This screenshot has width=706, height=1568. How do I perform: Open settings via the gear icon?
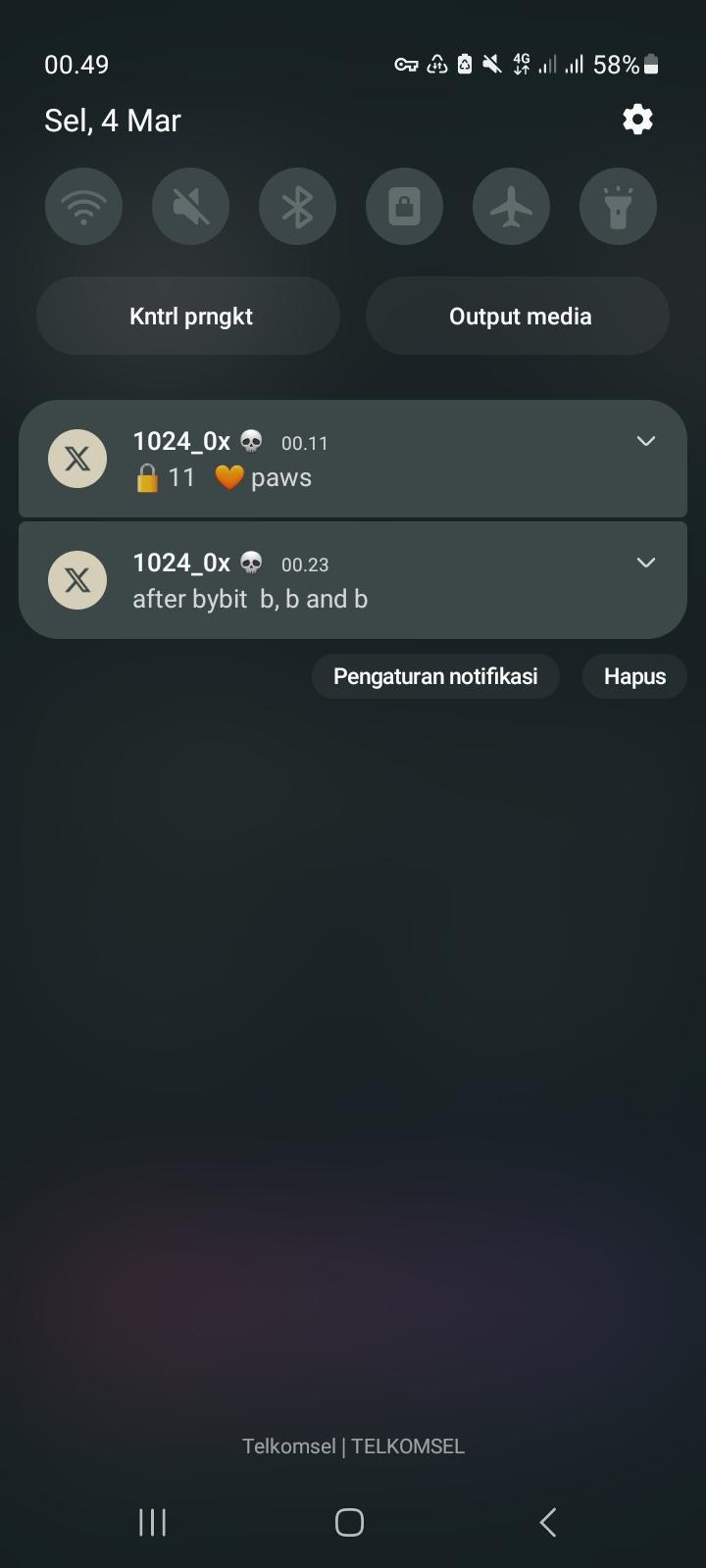pos(637,120)
